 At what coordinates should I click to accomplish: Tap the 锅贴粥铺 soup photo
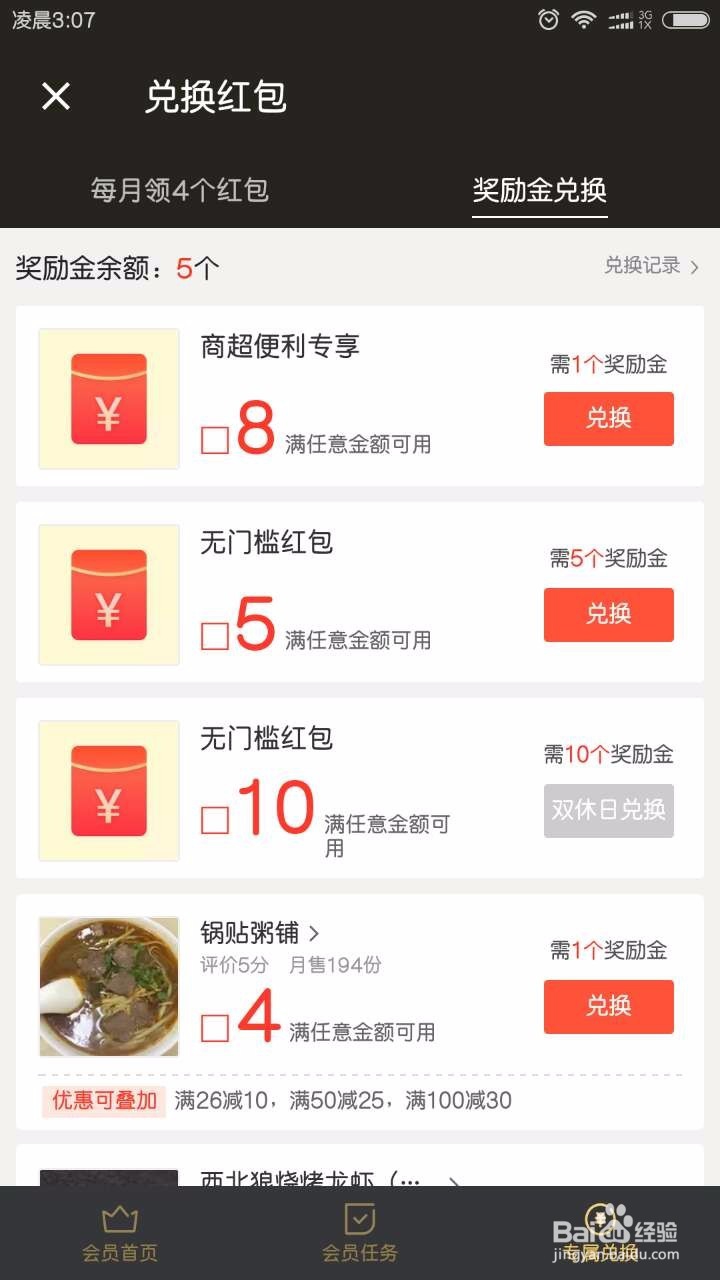point(108,985)
